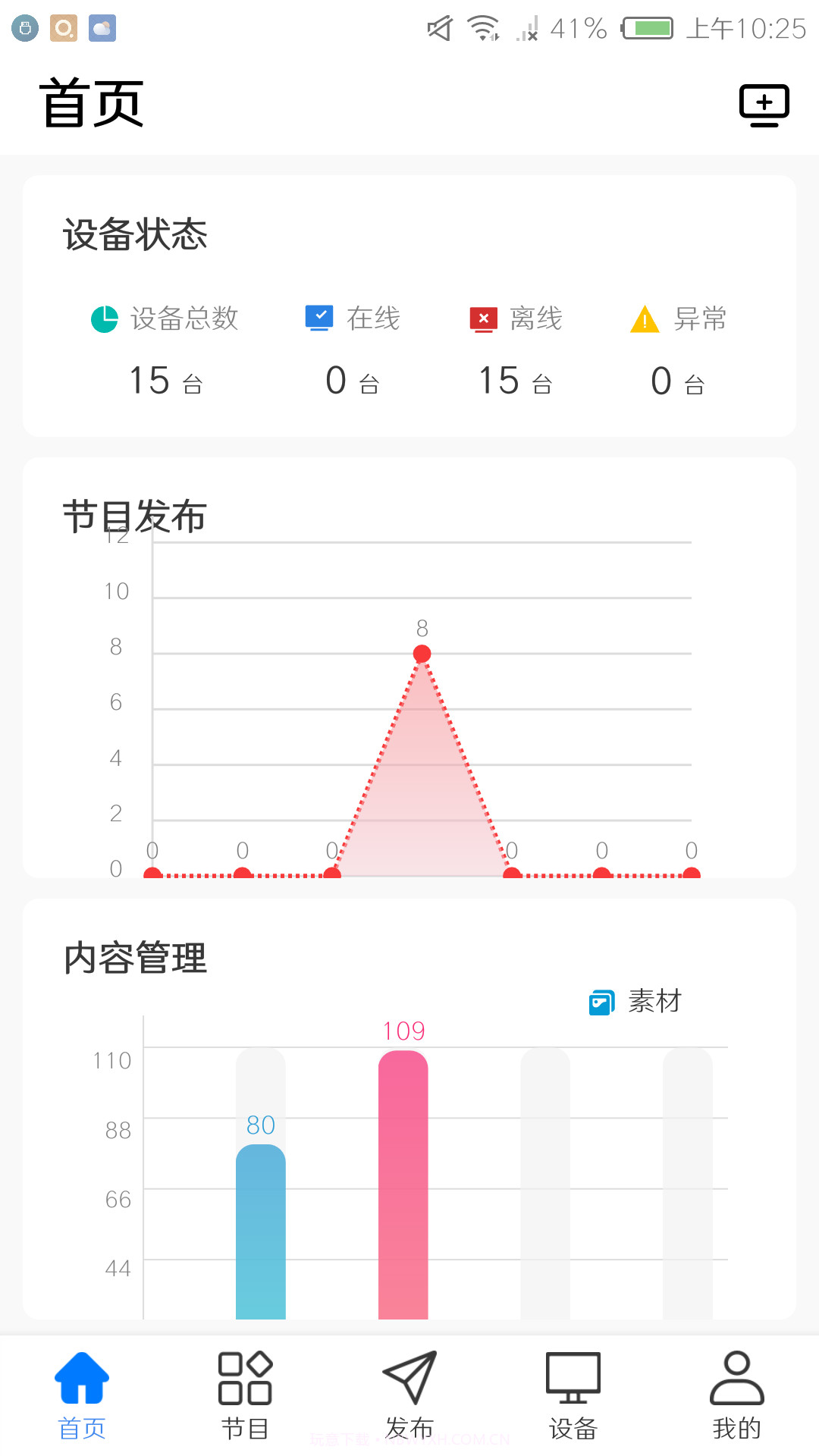819x1456 pixels.
Task: Click the 15 台 device total count
Action: [x=164, y=381]
